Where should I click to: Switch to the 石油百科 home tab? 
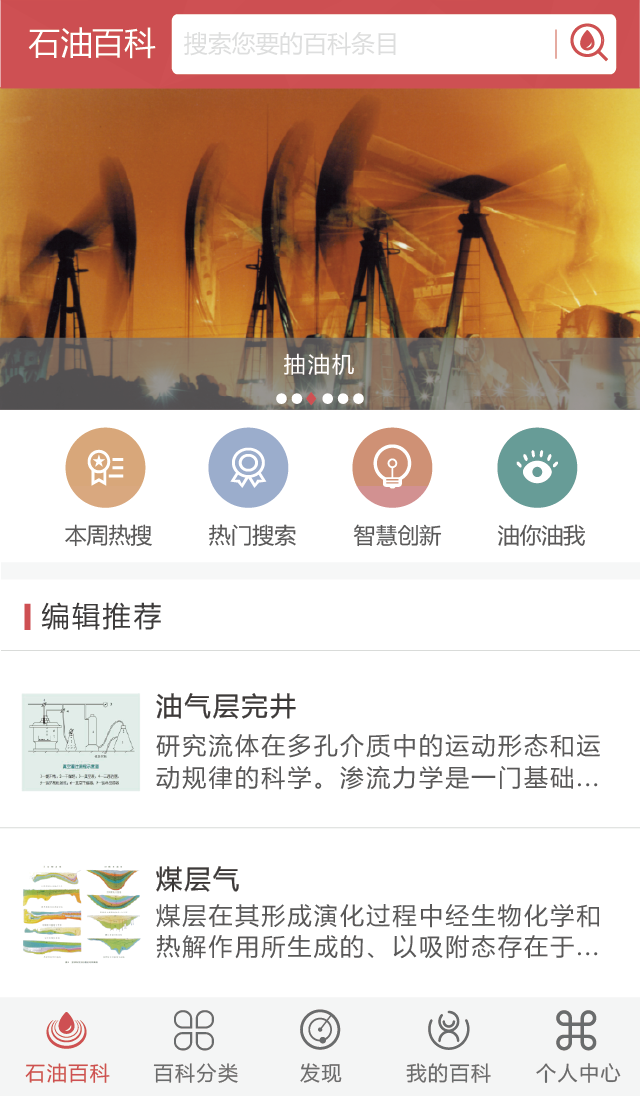(66, 1047)
